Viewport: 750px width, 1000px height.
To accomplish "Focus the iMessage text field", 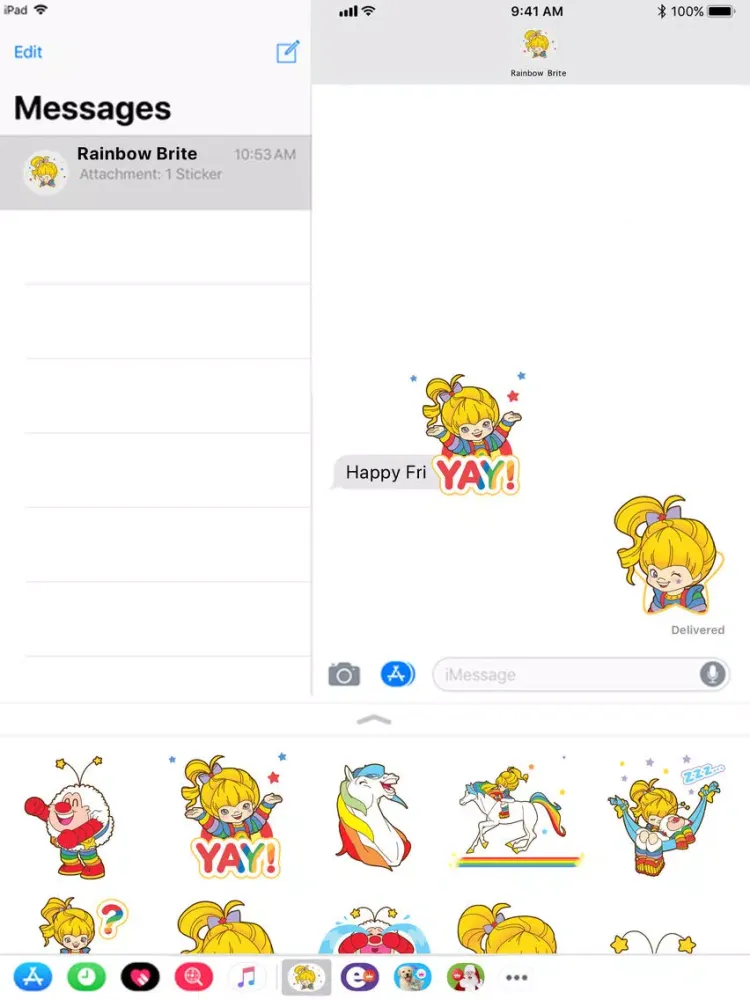I will point(565,675).
